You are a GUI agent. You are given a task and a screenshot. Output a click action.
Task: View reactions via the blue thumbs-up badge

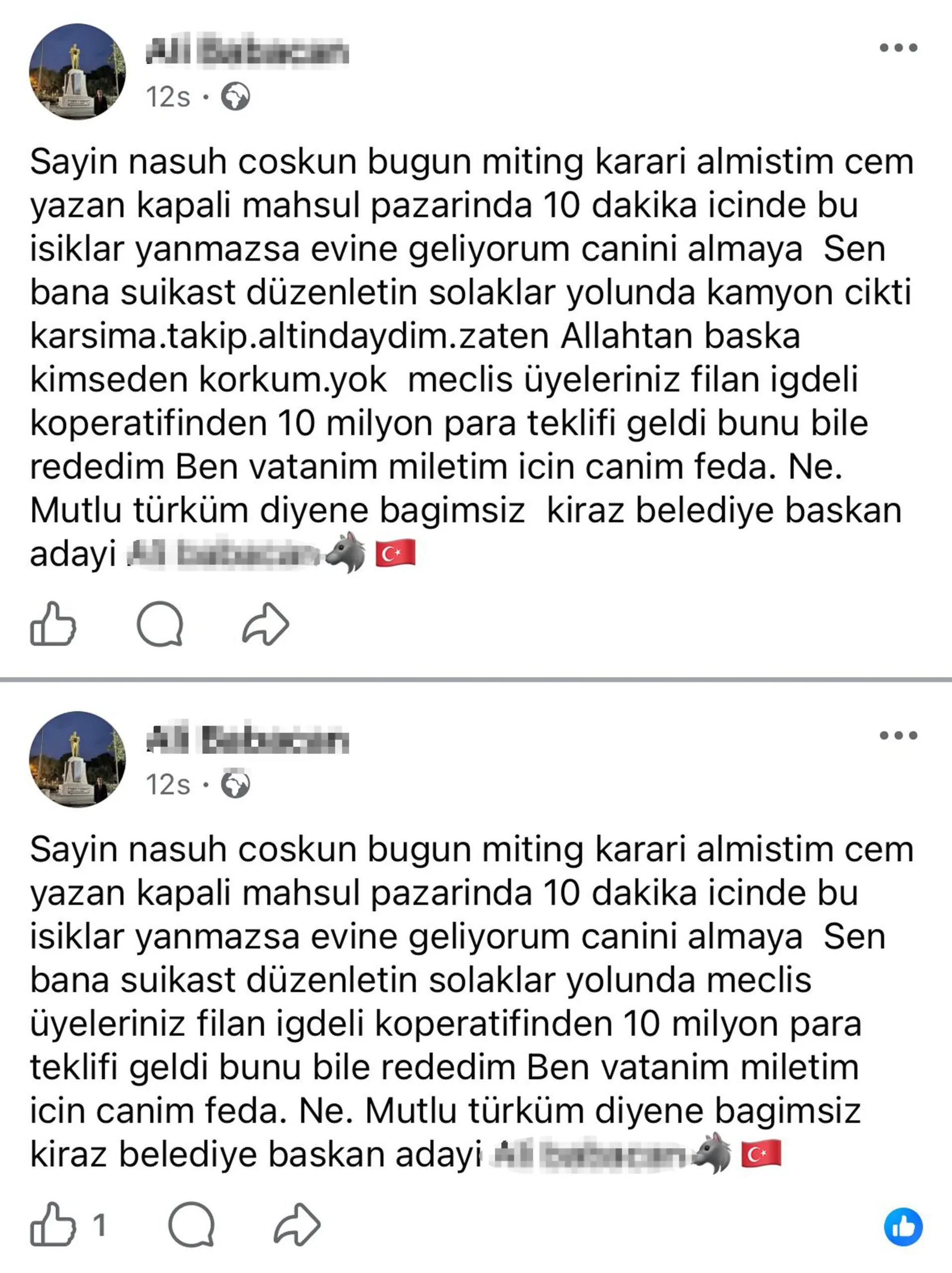[x=903, y=1227]
